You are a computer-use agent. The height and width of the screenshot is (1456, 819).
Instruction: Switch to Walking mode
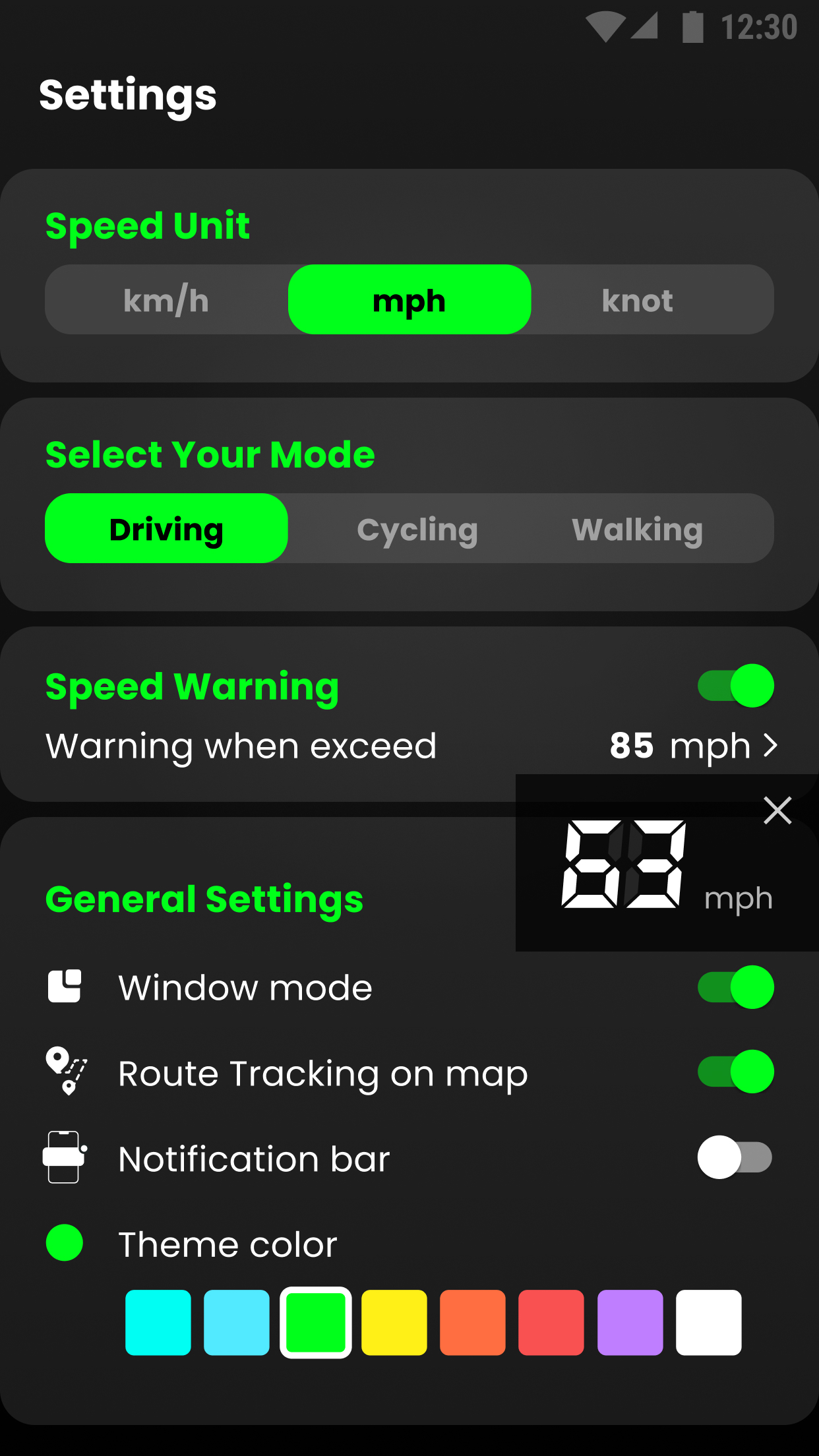click(x=637, y=528)
